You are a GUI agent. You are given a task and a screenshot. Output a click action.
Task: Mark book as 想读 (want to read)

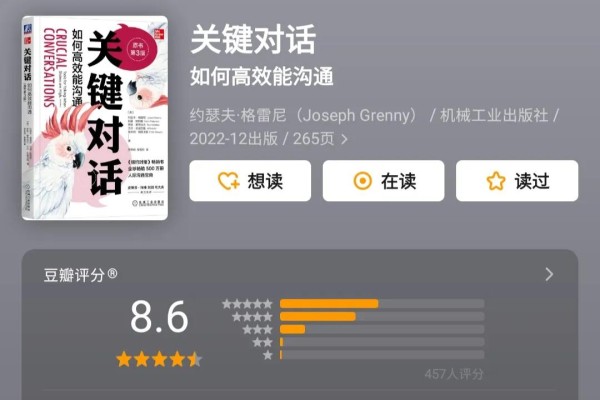click(250, 181)
